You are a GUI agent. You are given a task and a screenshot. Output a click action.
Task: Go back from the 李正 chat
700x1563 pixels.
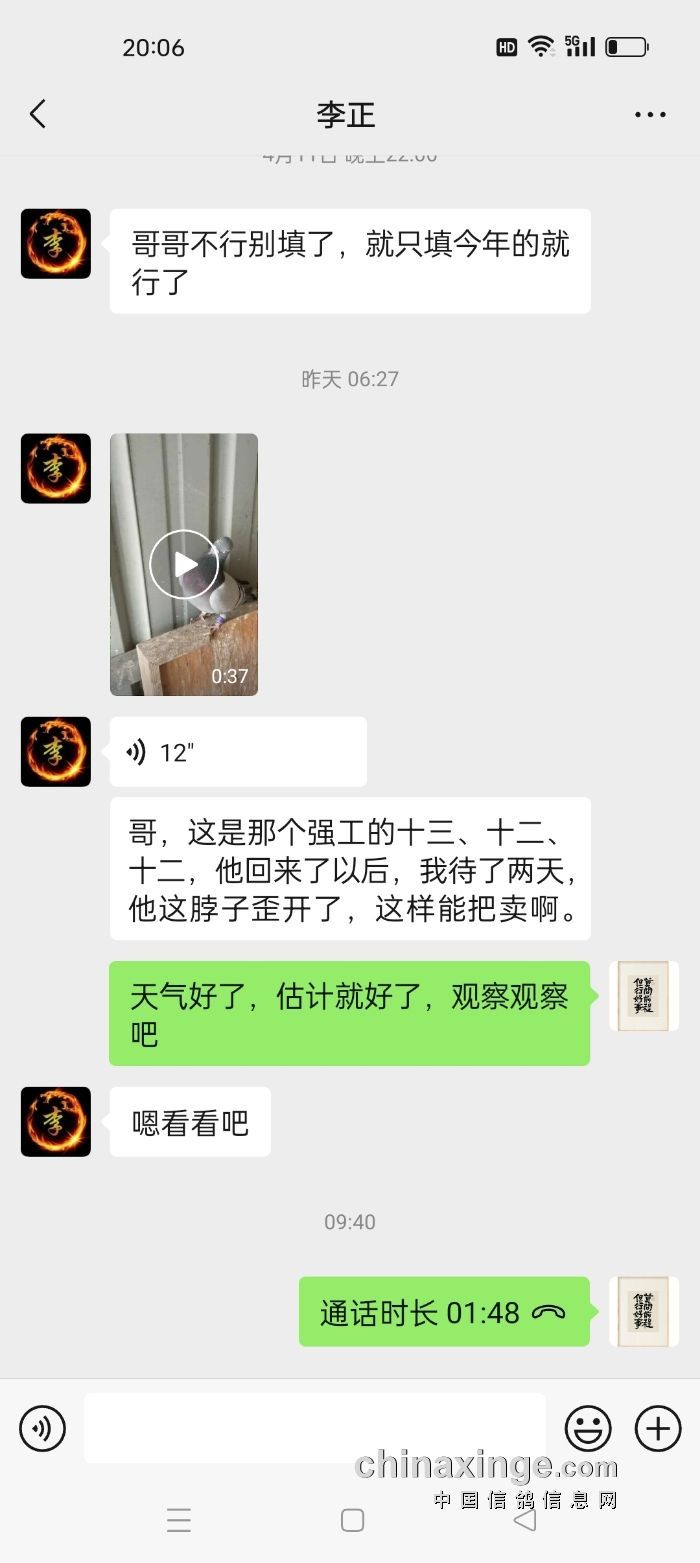click(38, 114)
